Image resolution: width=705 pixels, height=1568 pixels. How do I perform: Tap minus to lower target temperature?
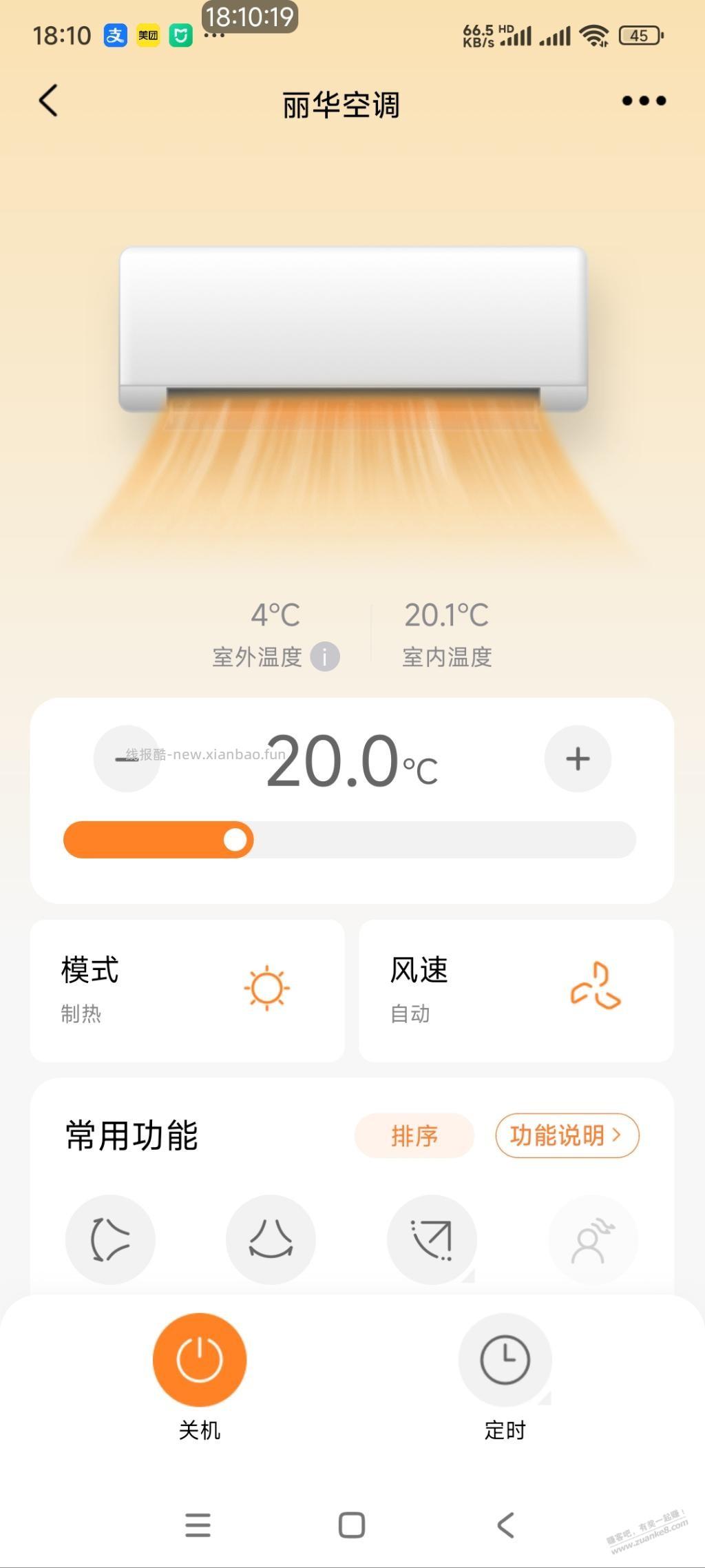click(127, 759)
